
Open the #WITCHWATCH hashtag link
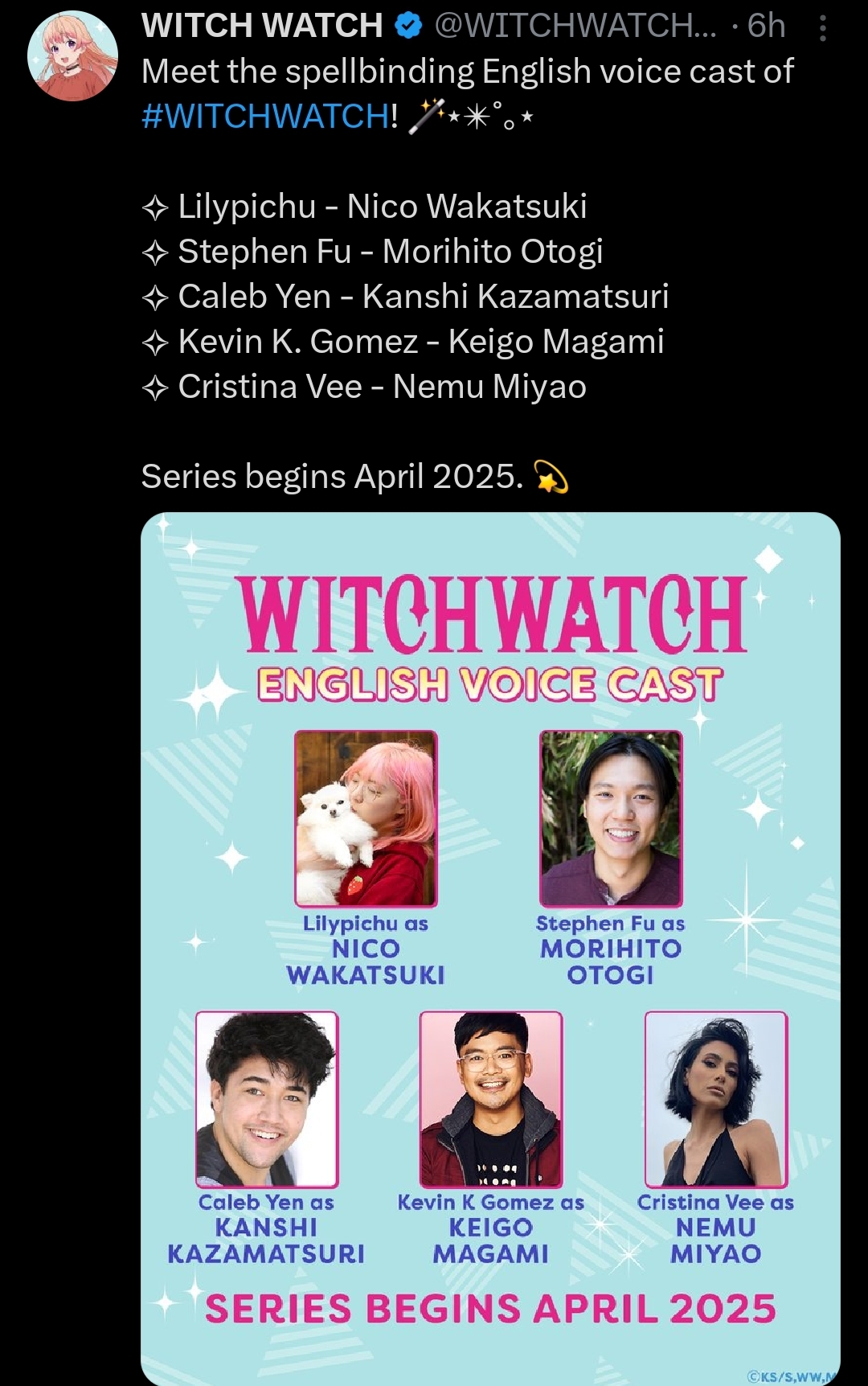[x=265, y=117]
